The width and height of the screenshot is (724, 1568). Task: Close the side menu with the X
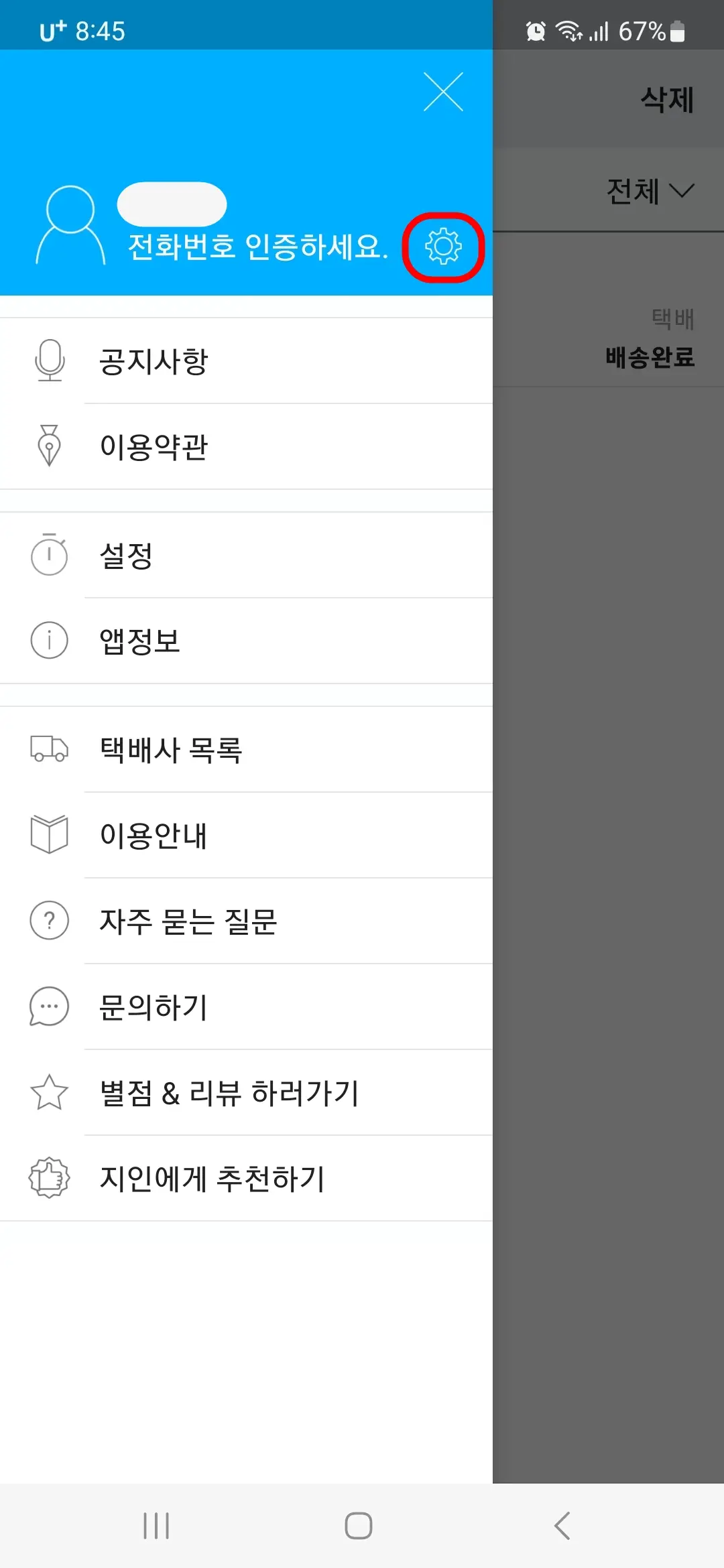443,92
